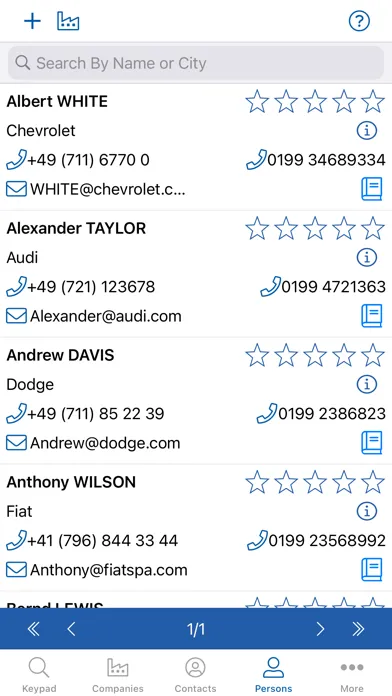Open info for Albert WHITE
This screenshot has height=696, width=392.
pyautogui.click(x=367, y=130)
